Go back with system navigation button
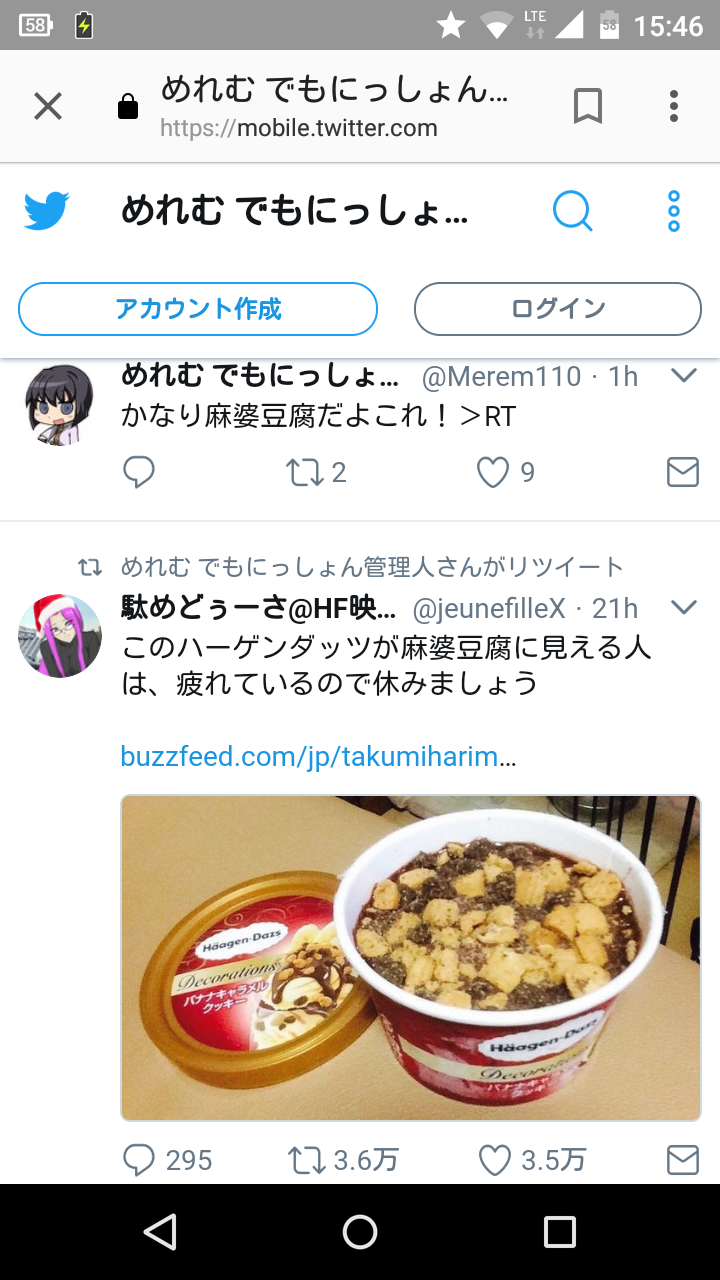 [160, 1232]
